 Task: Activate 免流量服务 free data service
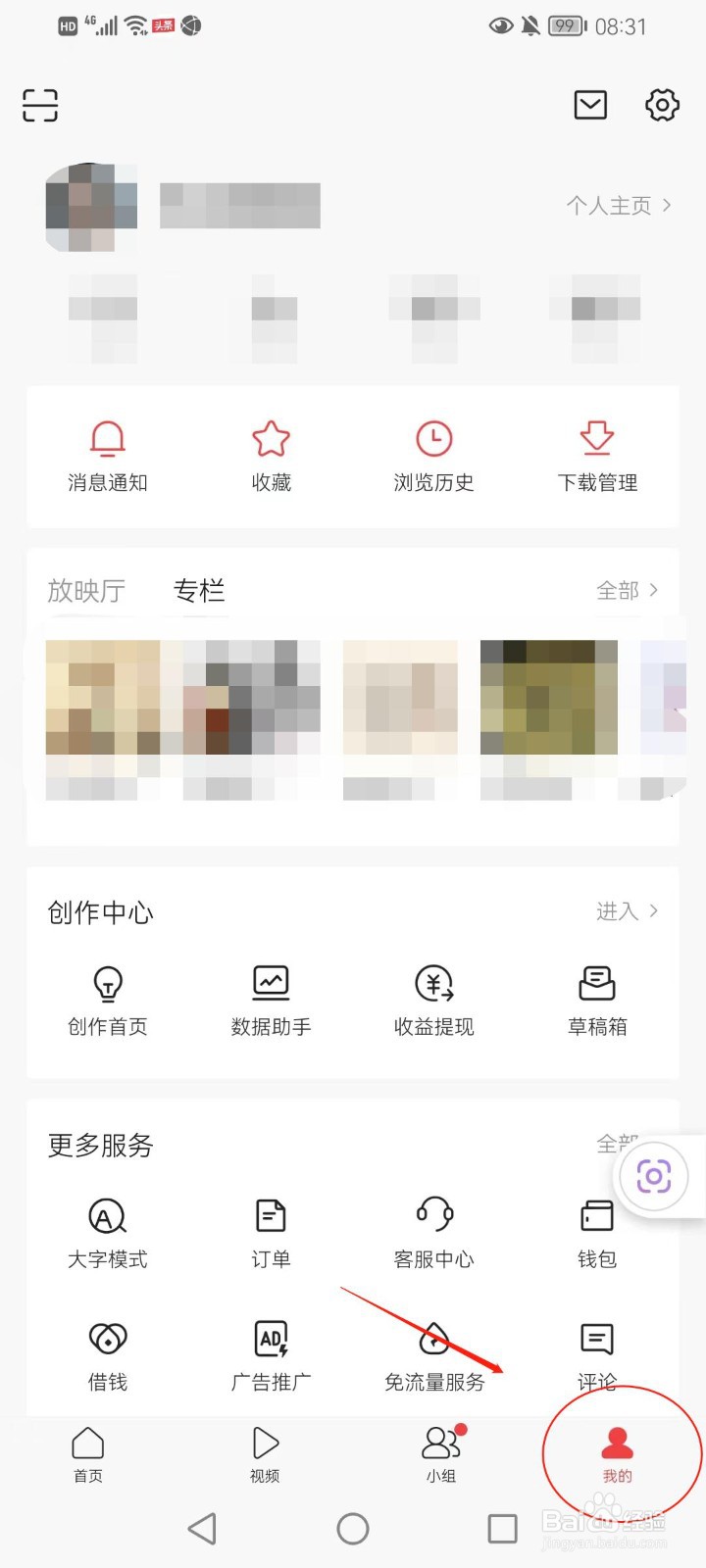433,1354
